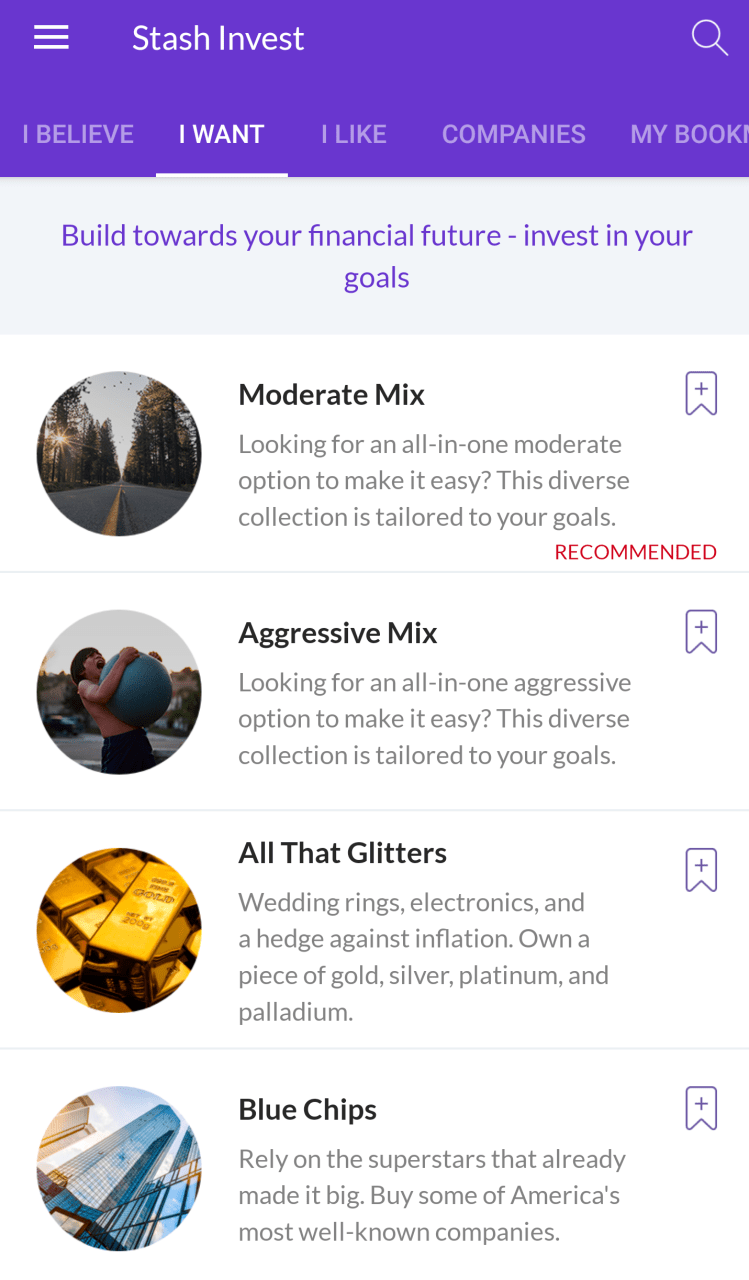Screen dimensions: 749x1280
Task: Bookmark the Aggressive Mix investment
Action: pos(701,632)
